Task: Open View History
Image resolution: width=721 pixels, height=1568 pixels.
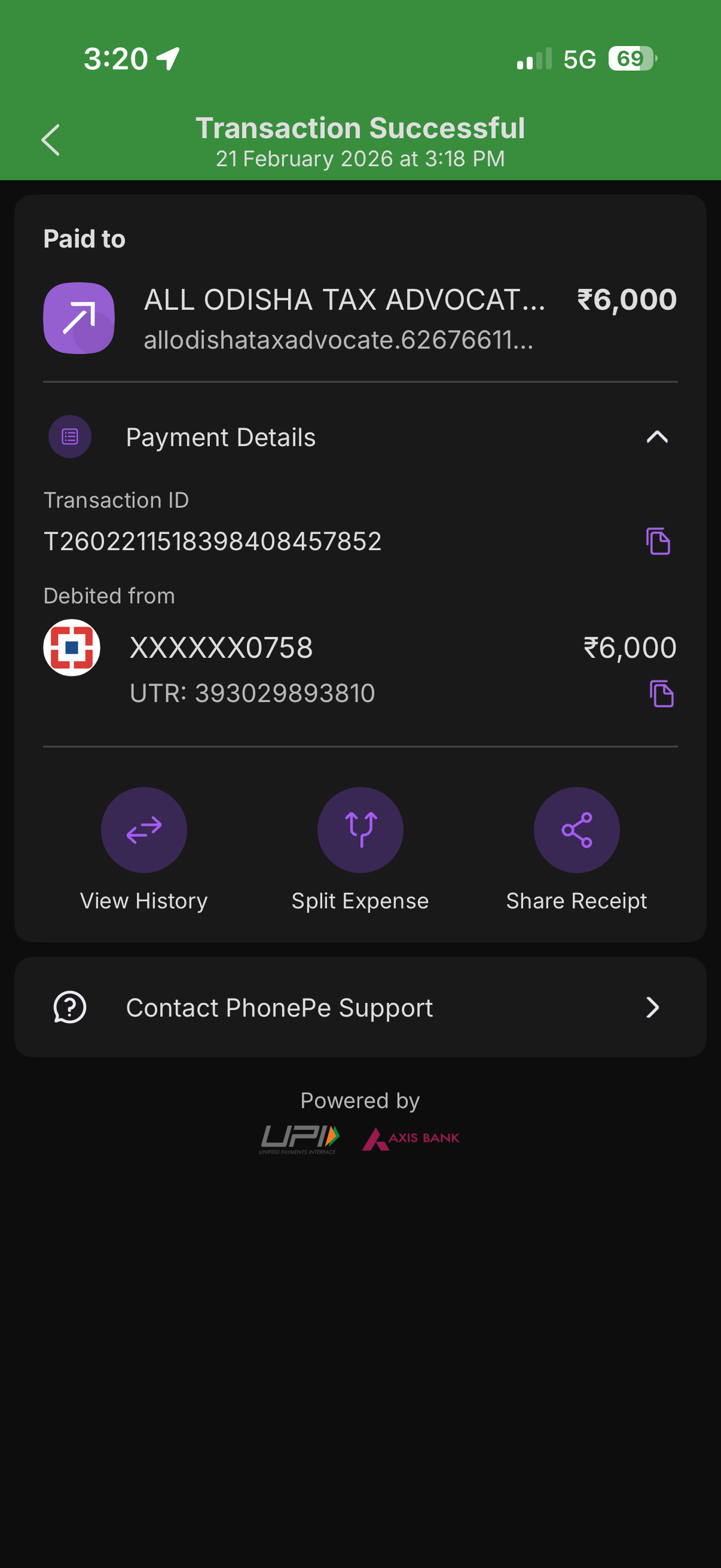Action: click(143, 830)
